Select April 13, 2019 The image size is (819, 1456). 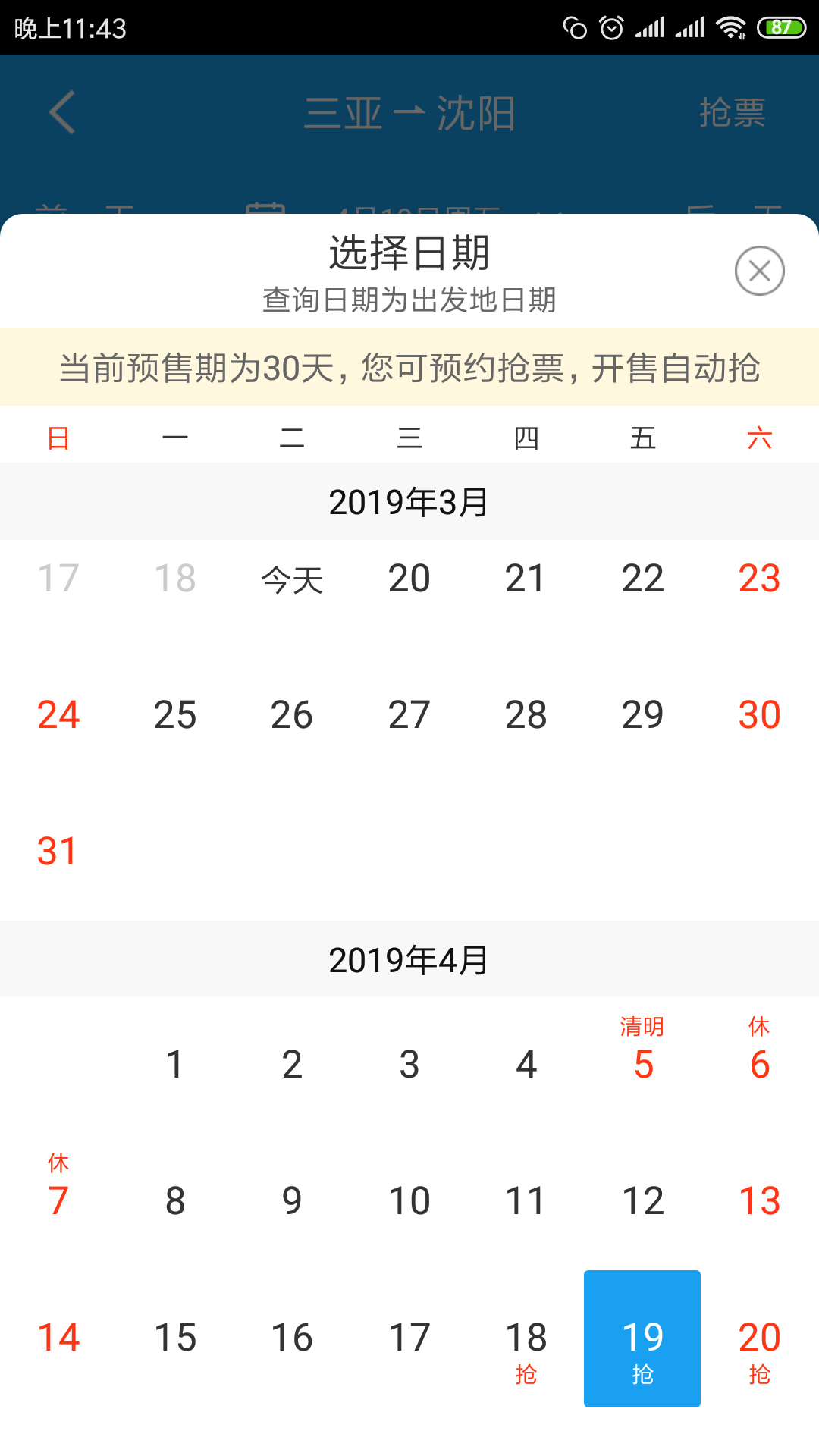[759, 1201]
